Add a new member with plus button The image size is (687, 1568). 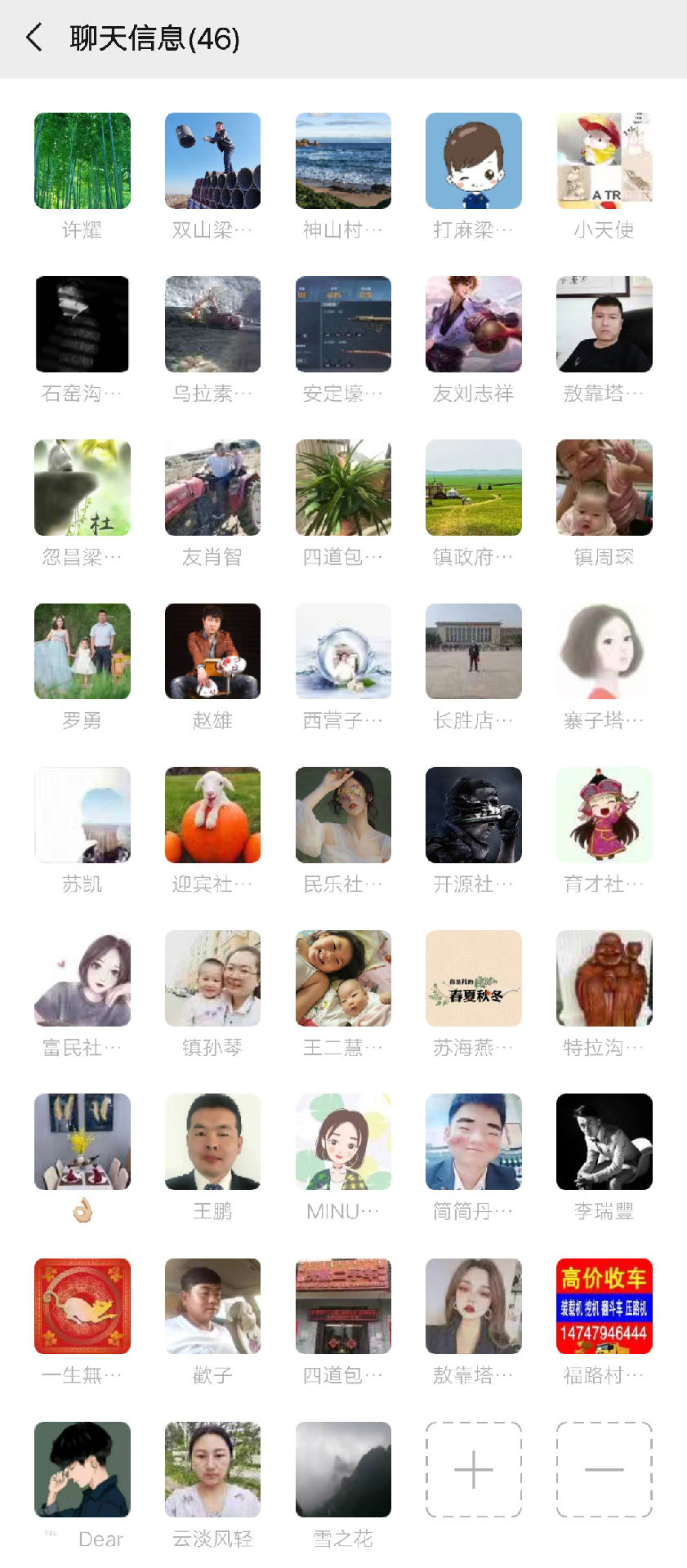[x=473, y=1470]
